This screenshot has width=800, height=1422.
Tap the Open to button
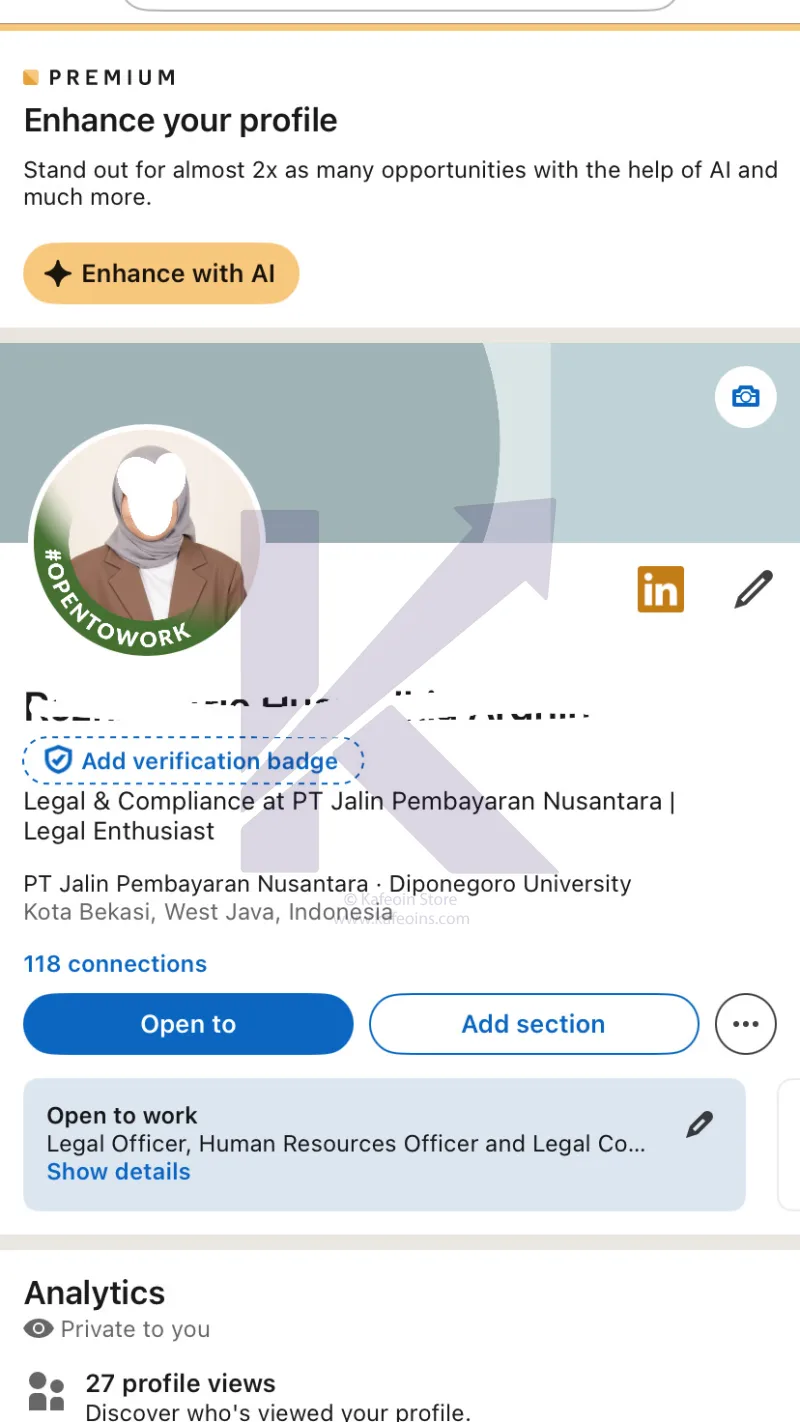[188, 1024]
